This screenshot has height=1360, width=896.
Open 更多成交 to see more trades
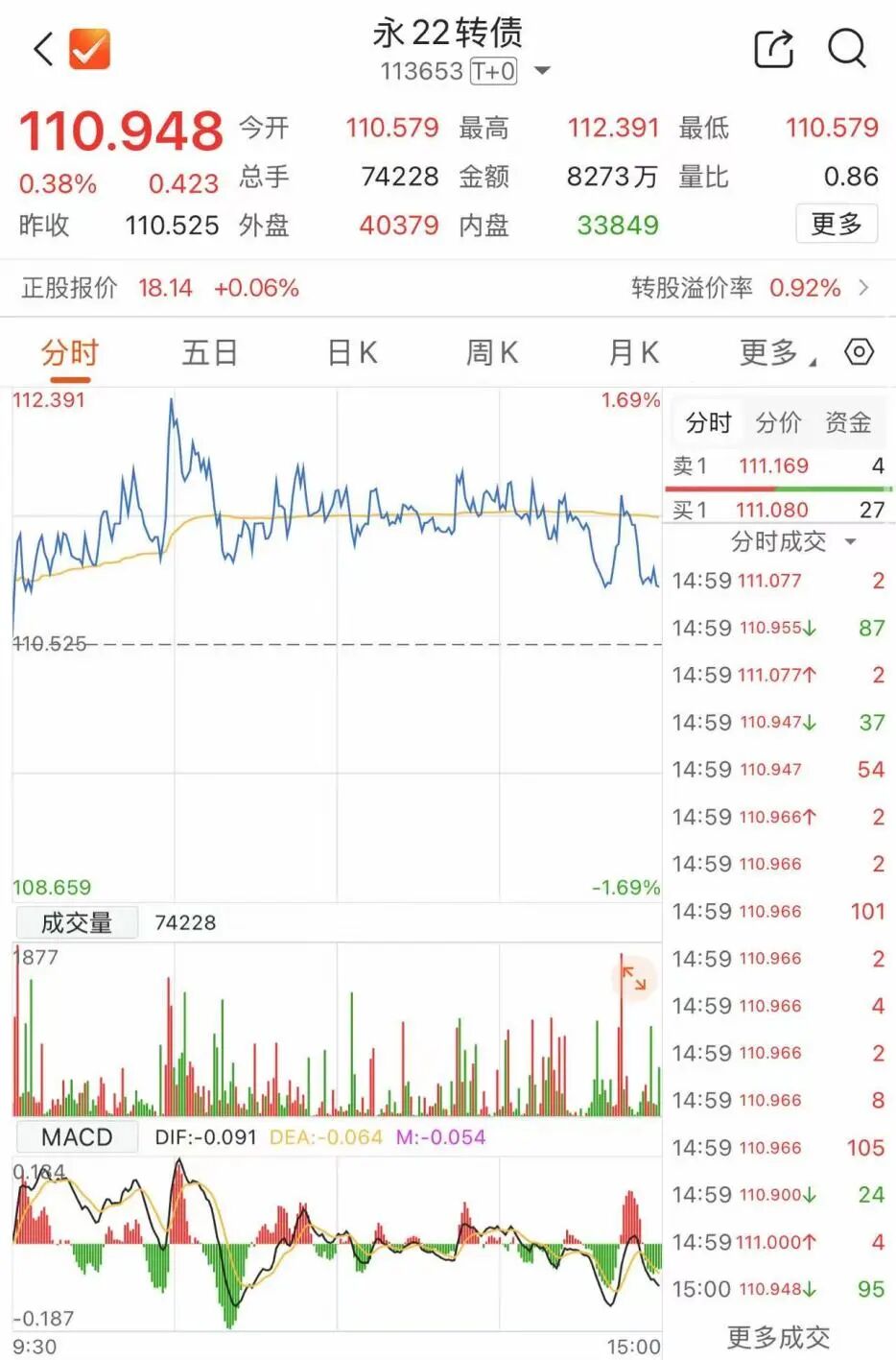[x=777, y=1335]
